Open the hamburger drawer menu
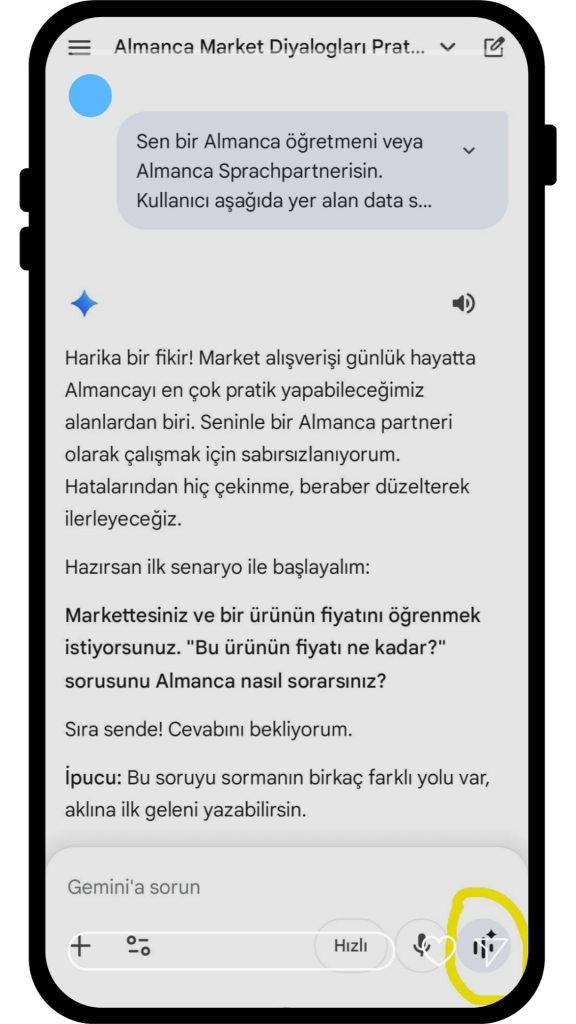 [x=80, y=48]
